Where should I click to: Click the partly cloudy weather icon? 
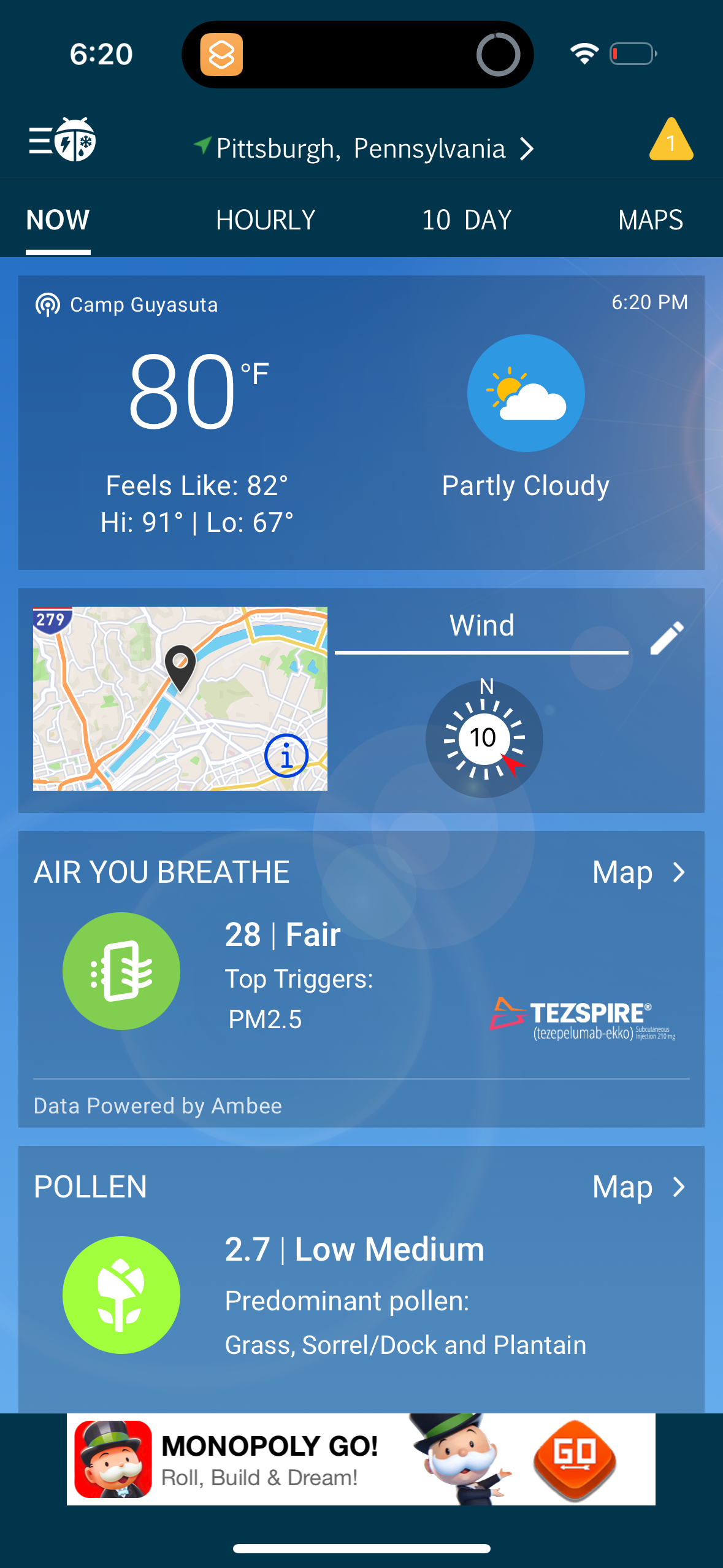pyautogui.click(x=526, y=393)
